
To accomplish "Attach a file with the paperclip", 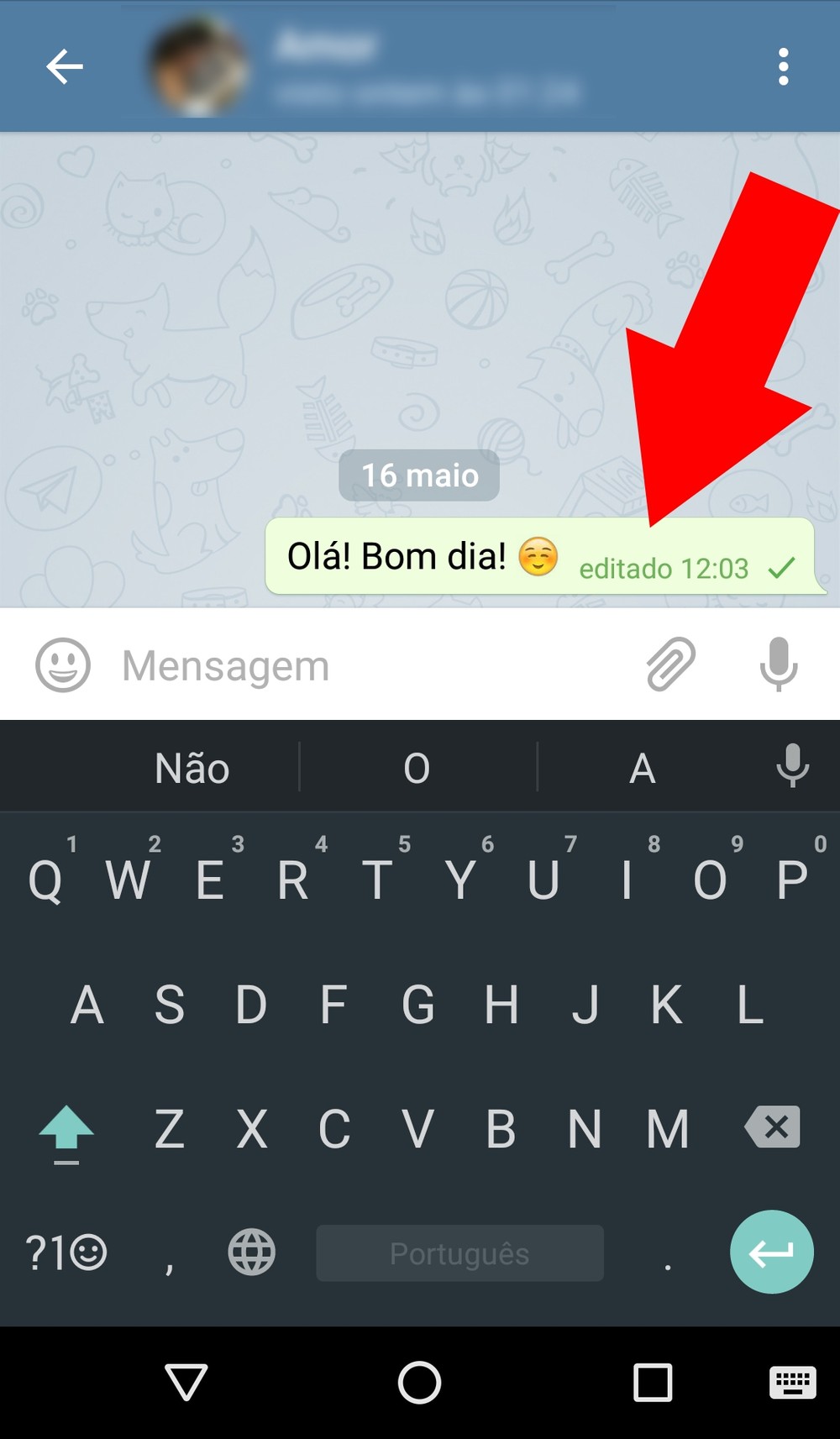I will (670, 664).
